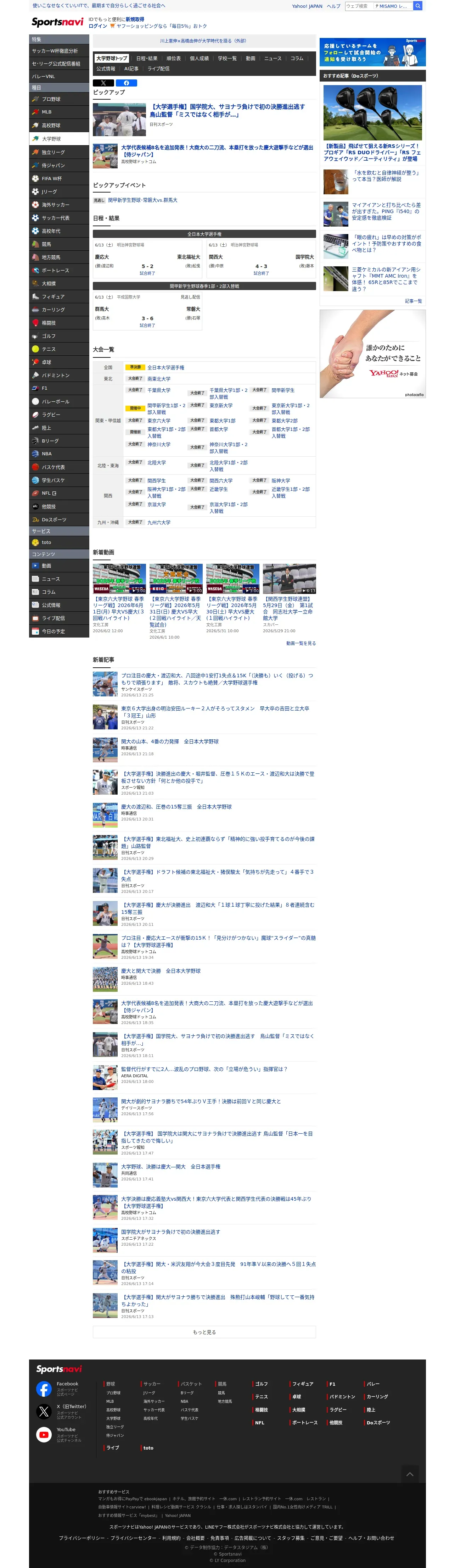This screenshot has width=455, height=1568.
Task: Play the 関西学生野球連盟 5月29日 video
Action: (x=289, y=578)
